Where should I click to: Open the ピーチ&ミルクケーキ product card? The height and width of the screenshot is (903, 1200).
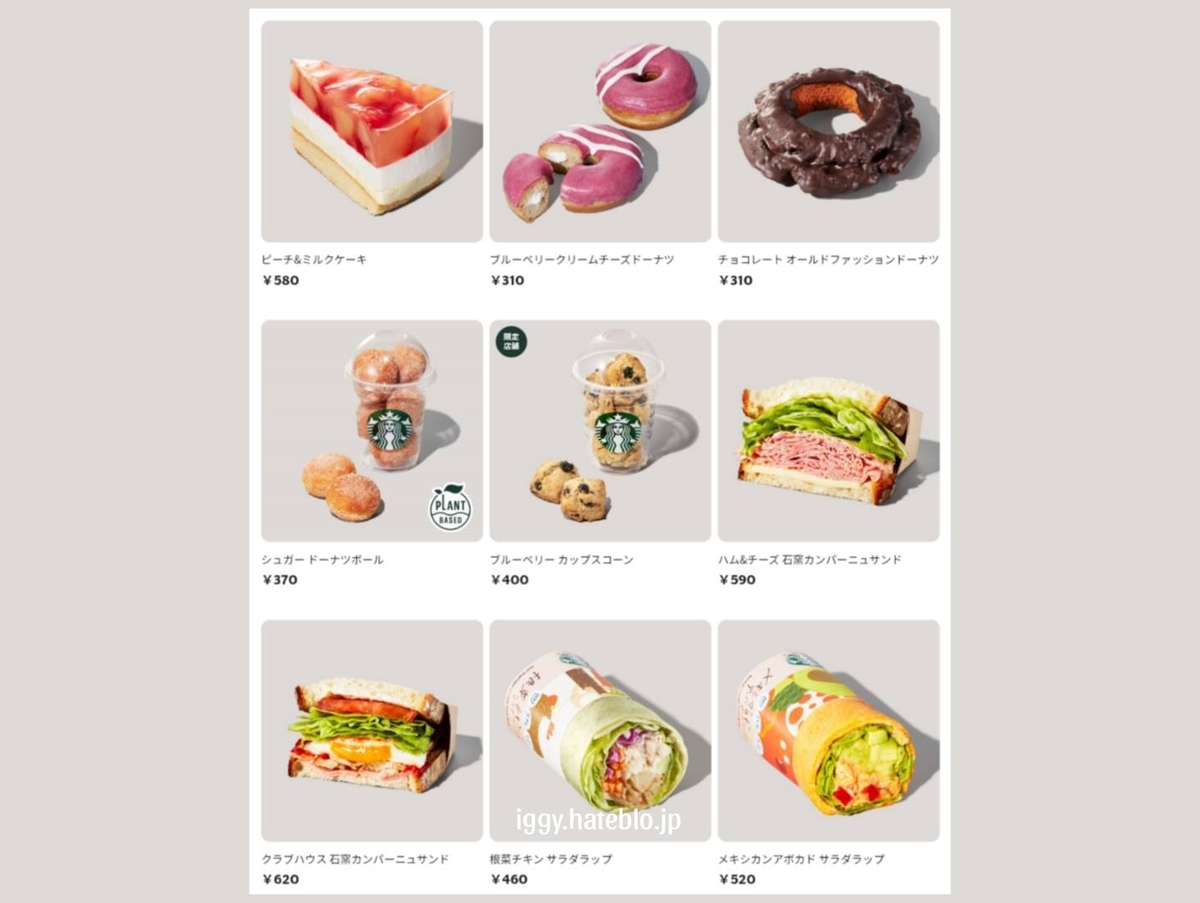[371, 132]
